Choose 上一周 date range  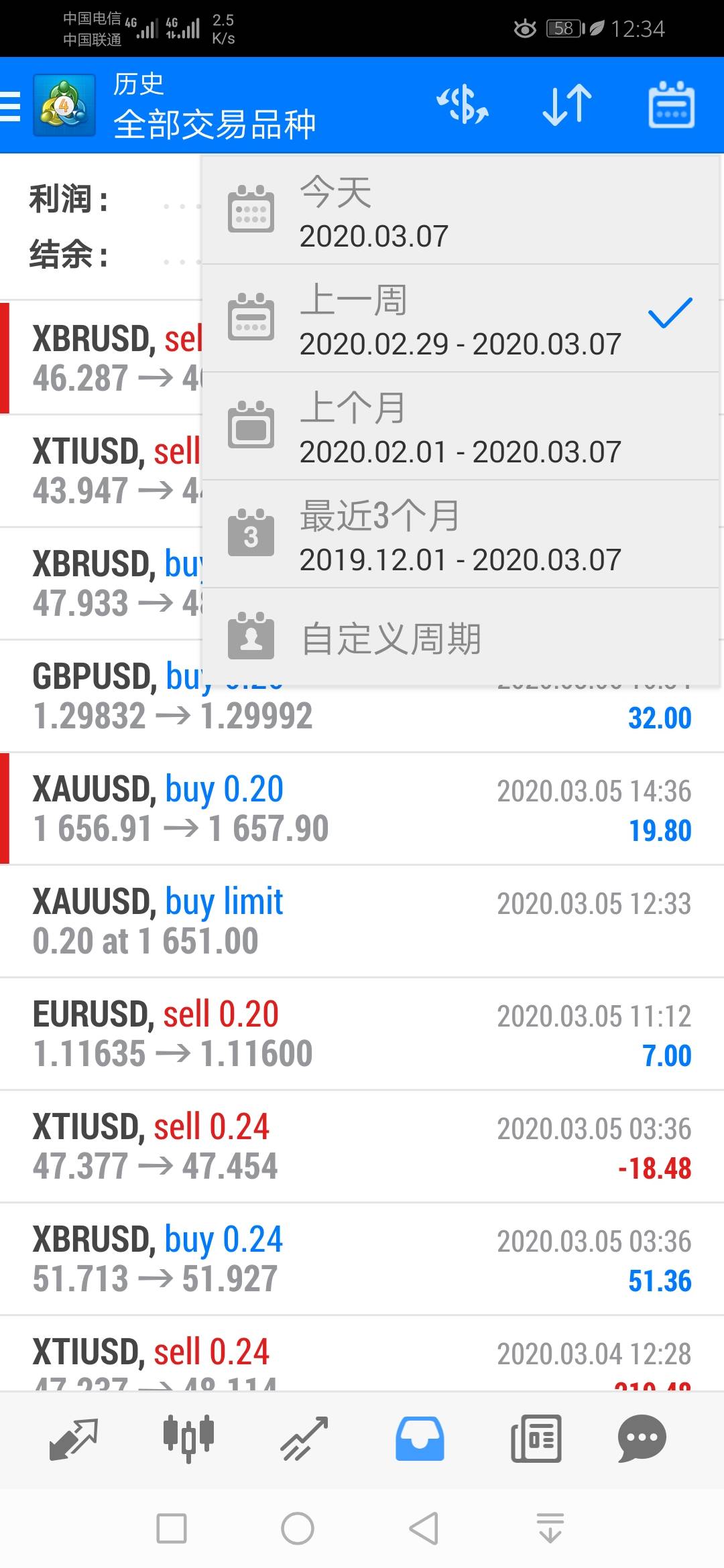click(x=460, y=319)
